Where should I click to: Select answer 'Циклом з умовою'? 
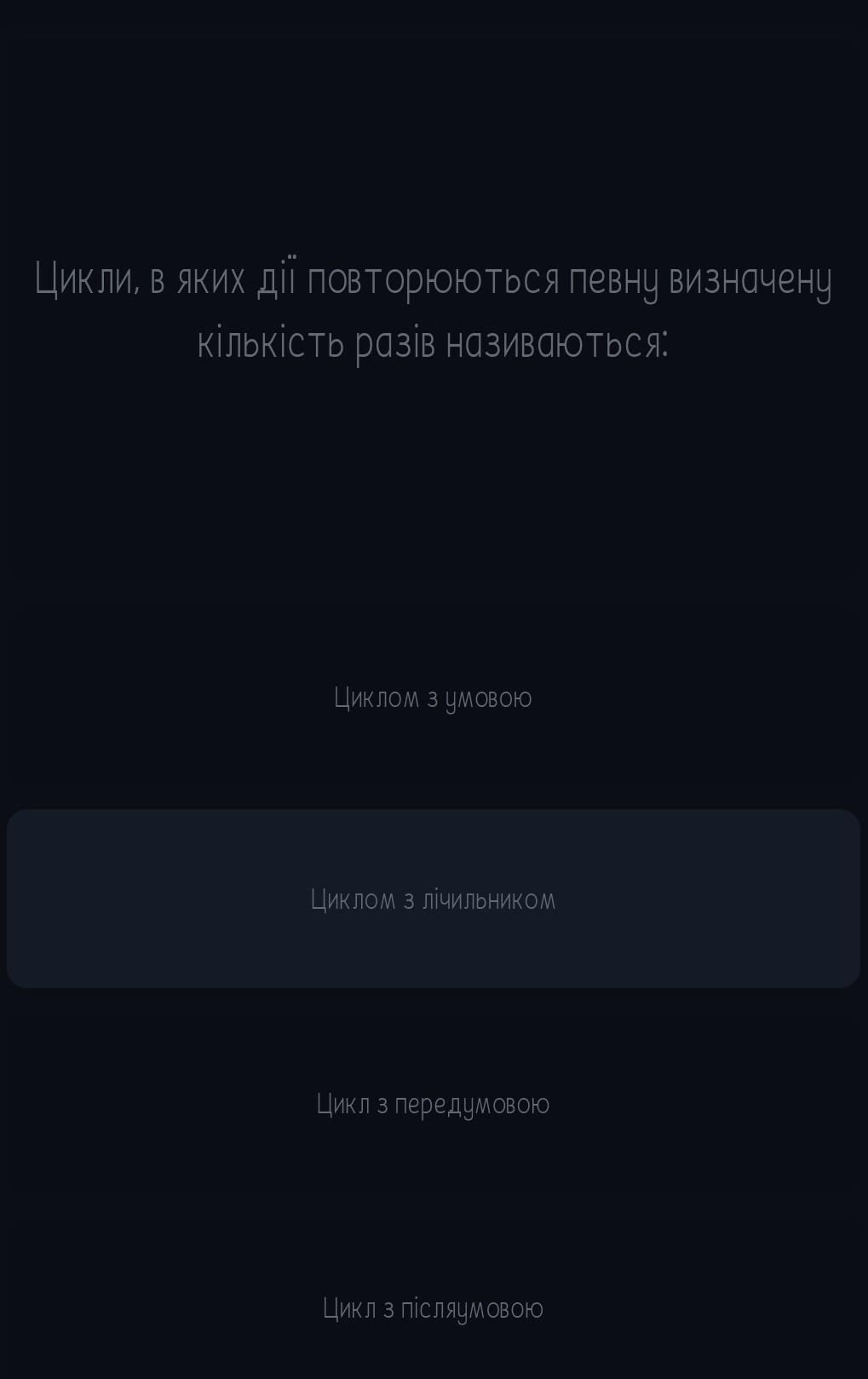tap(433, 698)
